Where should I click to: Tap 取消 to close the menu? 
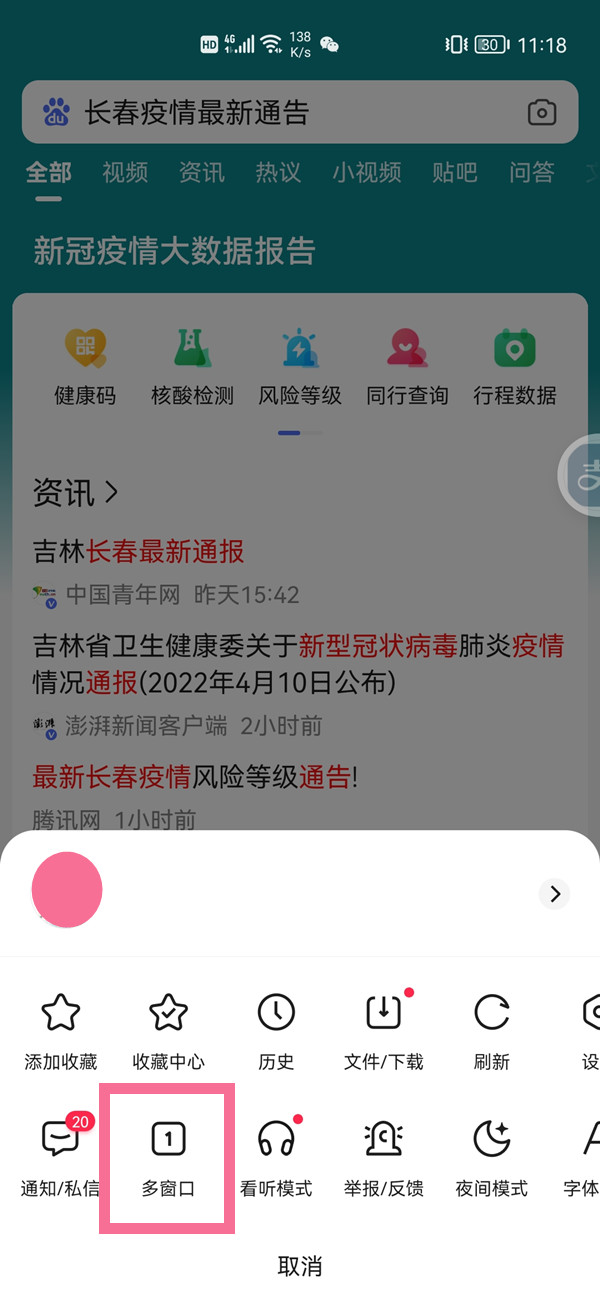(300, 1266)
